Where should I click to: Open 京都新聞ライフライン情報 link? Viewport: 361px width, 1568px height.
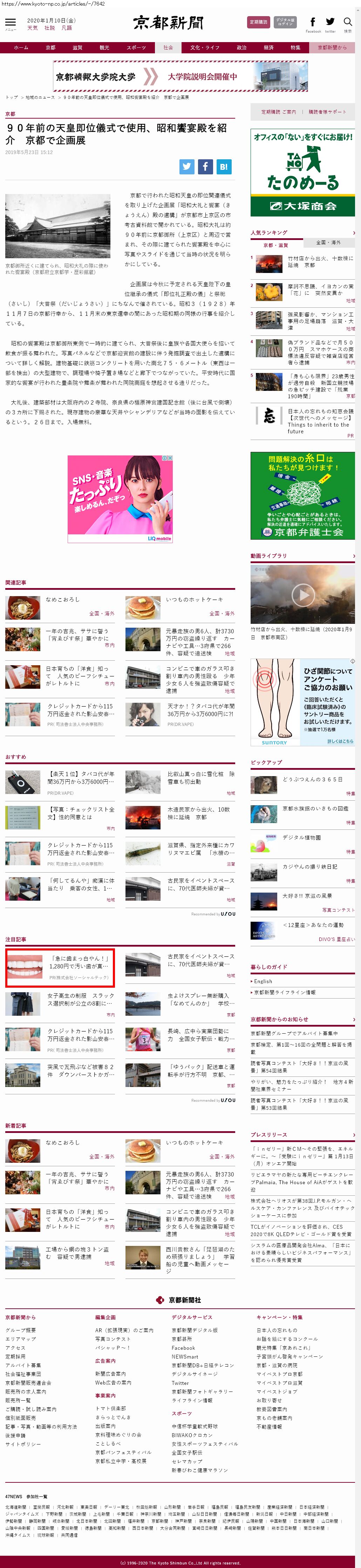[x=285, y=992]
